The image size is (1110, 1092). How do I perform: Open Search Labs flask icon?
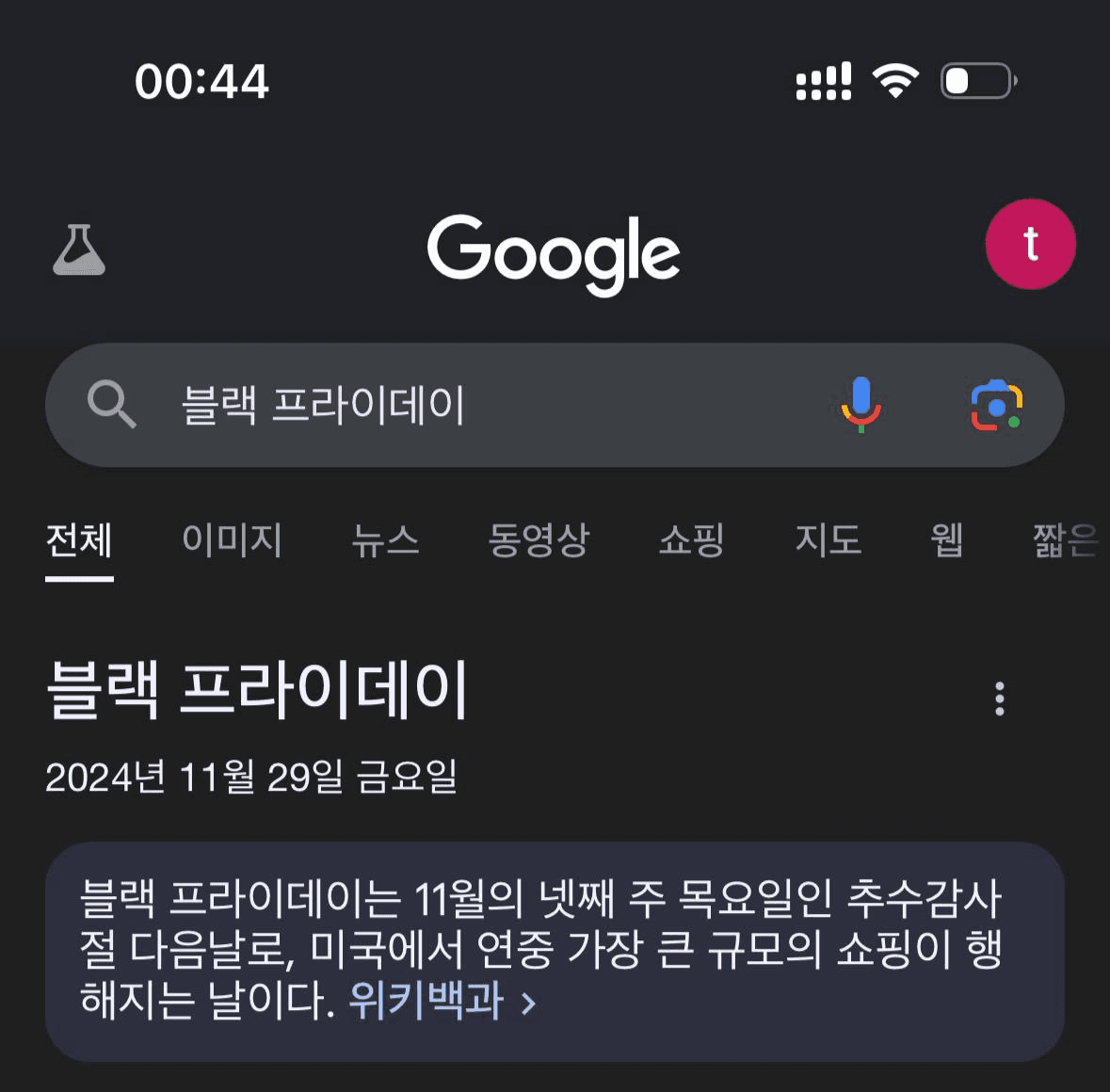coord(79,250)
